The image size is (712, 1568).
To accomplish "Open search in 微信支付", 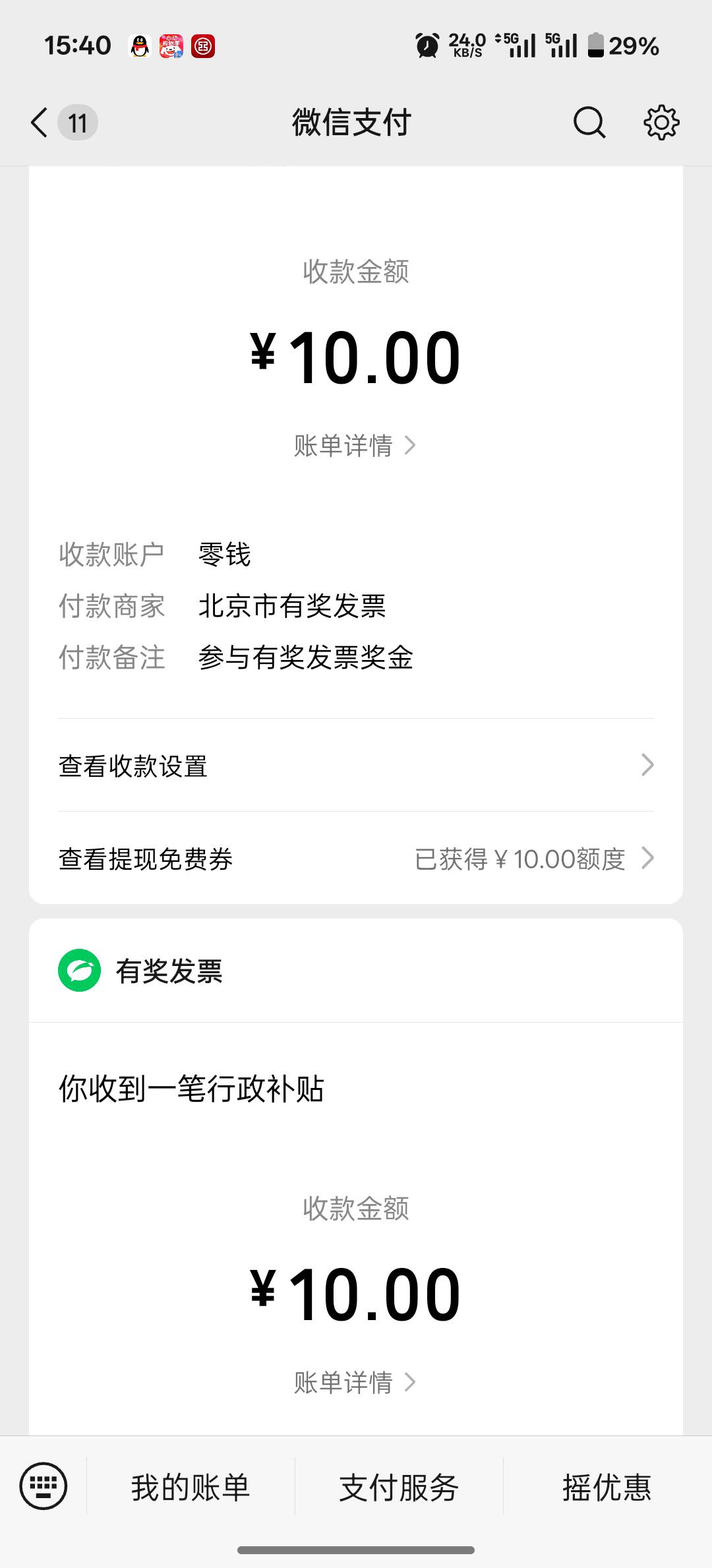I will (x=589, y=123).
